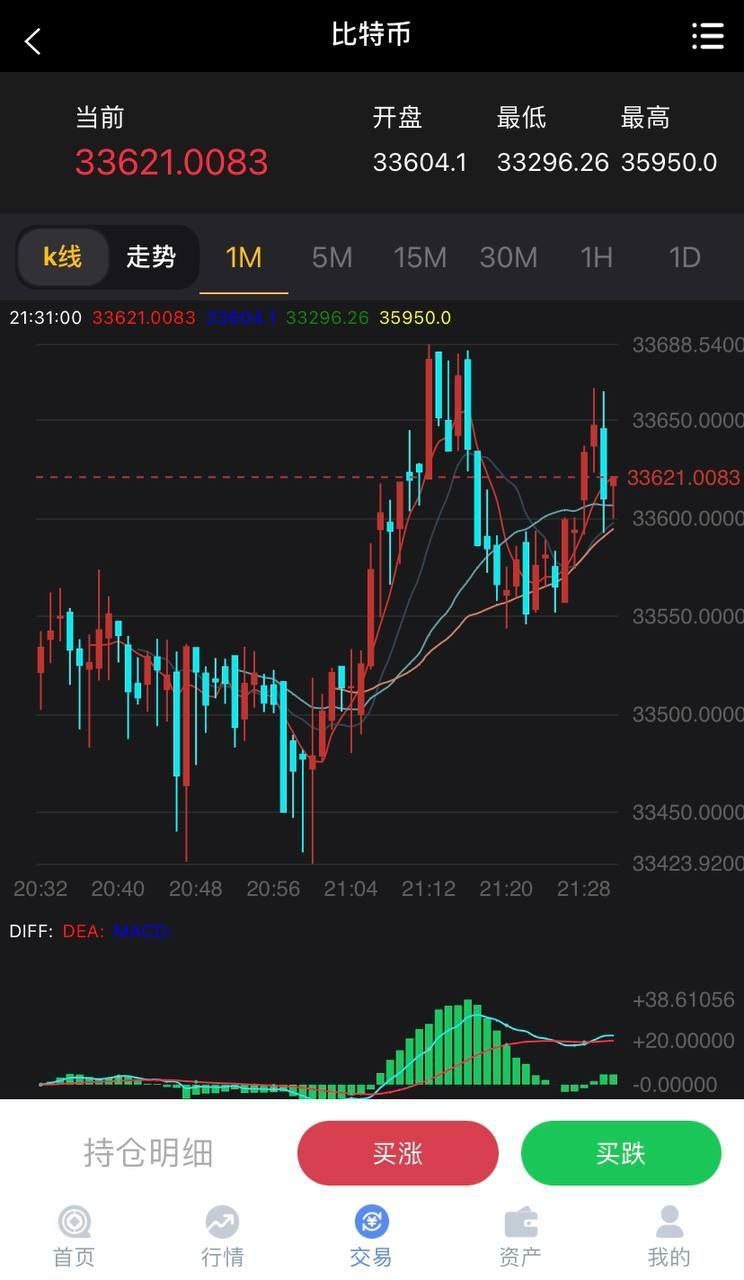Switch to 走势 trend view

tap(151, 257)
